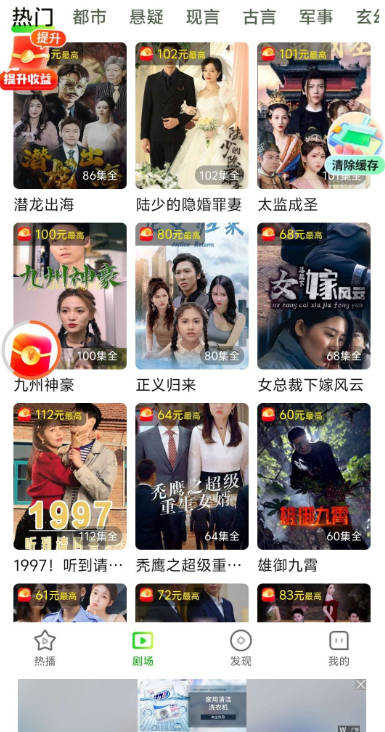
Task: Go to the 热播 tab
Action: (x=45, y=648)
